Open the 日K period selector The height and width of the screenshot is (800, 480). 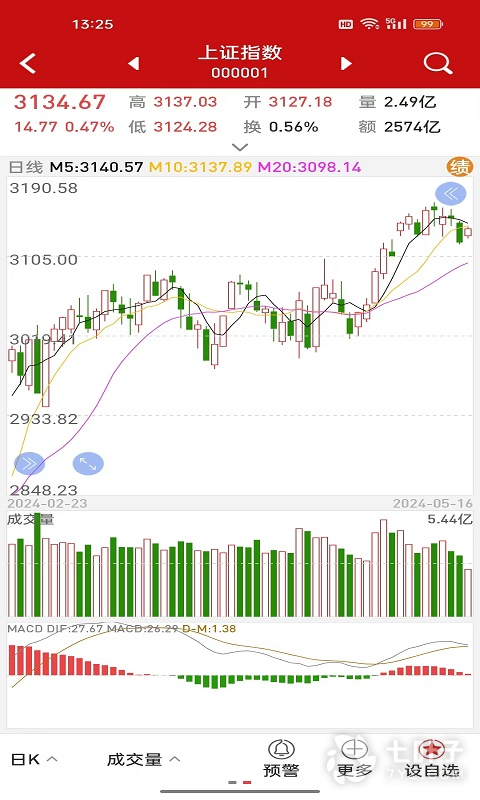[34, 760]
